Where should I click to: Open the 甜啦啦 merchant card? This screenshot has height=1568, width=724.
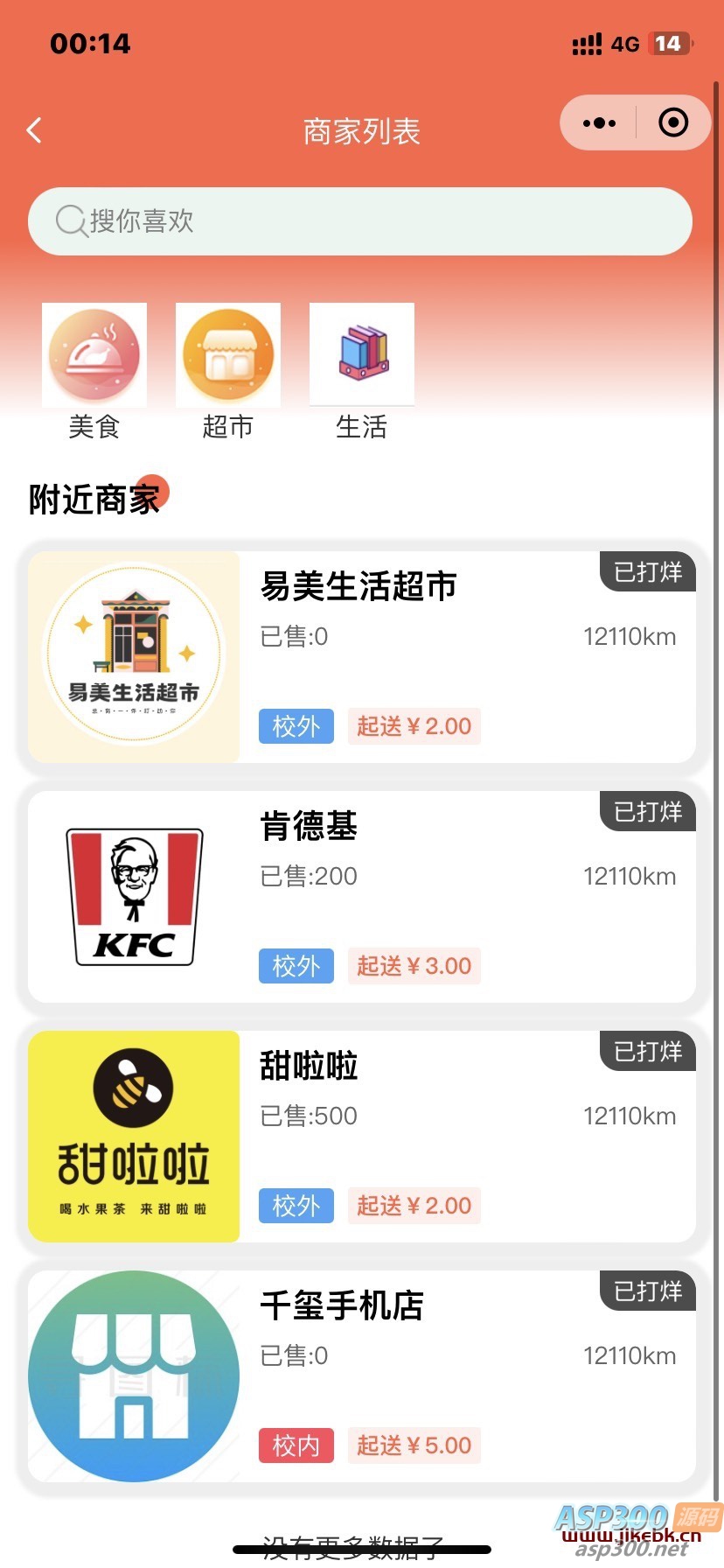coord(362,1136)
